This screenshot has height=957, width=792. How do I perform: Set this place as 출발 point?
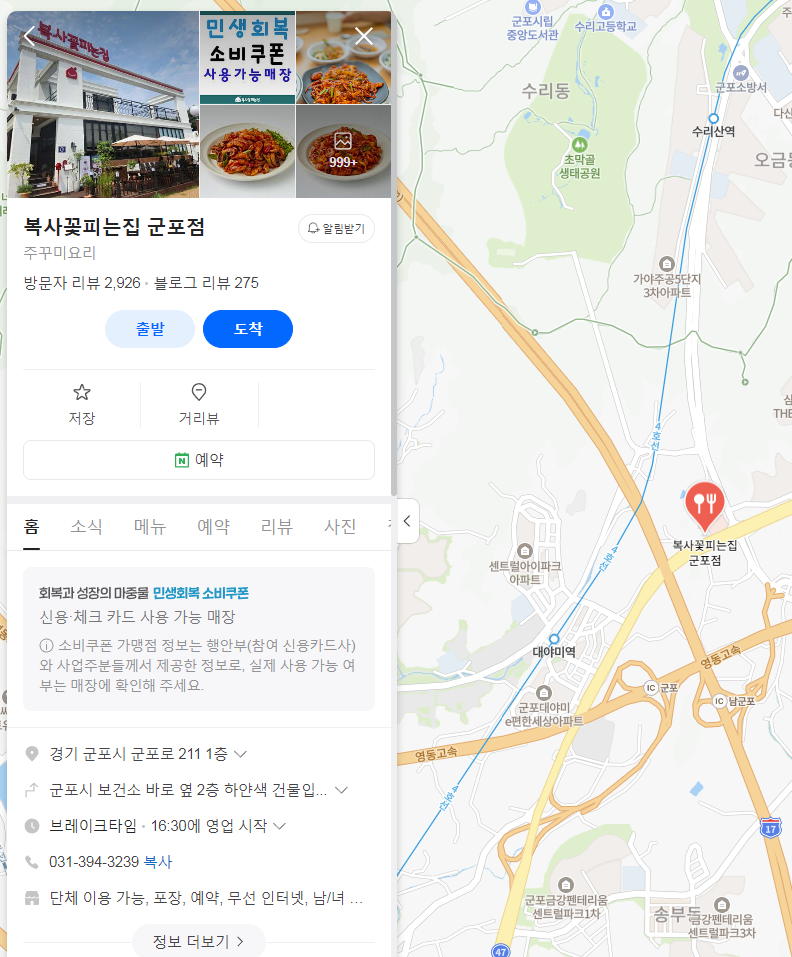[150, 329]
